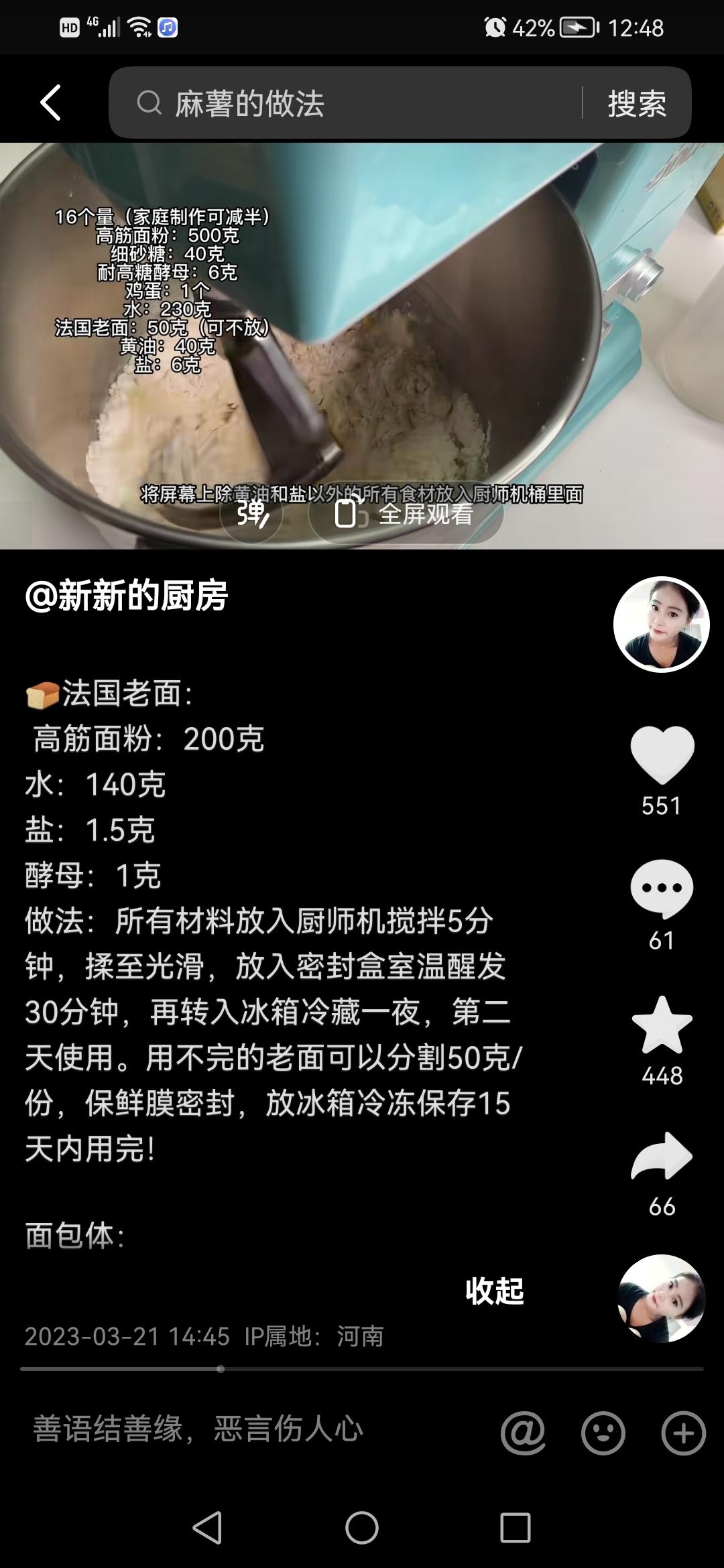Image resolution: width=724 pixels, height=1568 pixels.
Task: Mention someone with the @ icon
Action: point(523,1433)
